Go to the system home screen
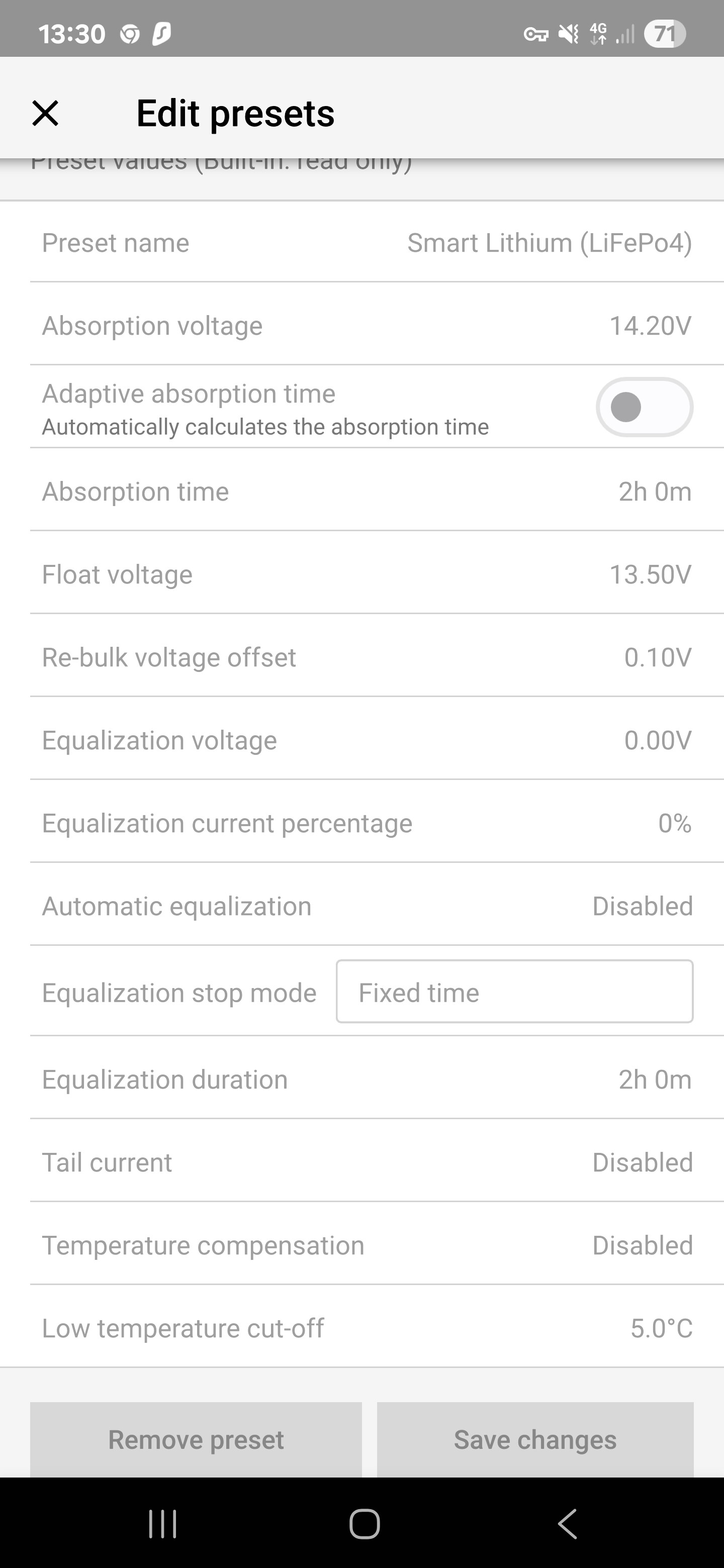The width and height of the screenshot is (724, 1568). pos(364,1524)
